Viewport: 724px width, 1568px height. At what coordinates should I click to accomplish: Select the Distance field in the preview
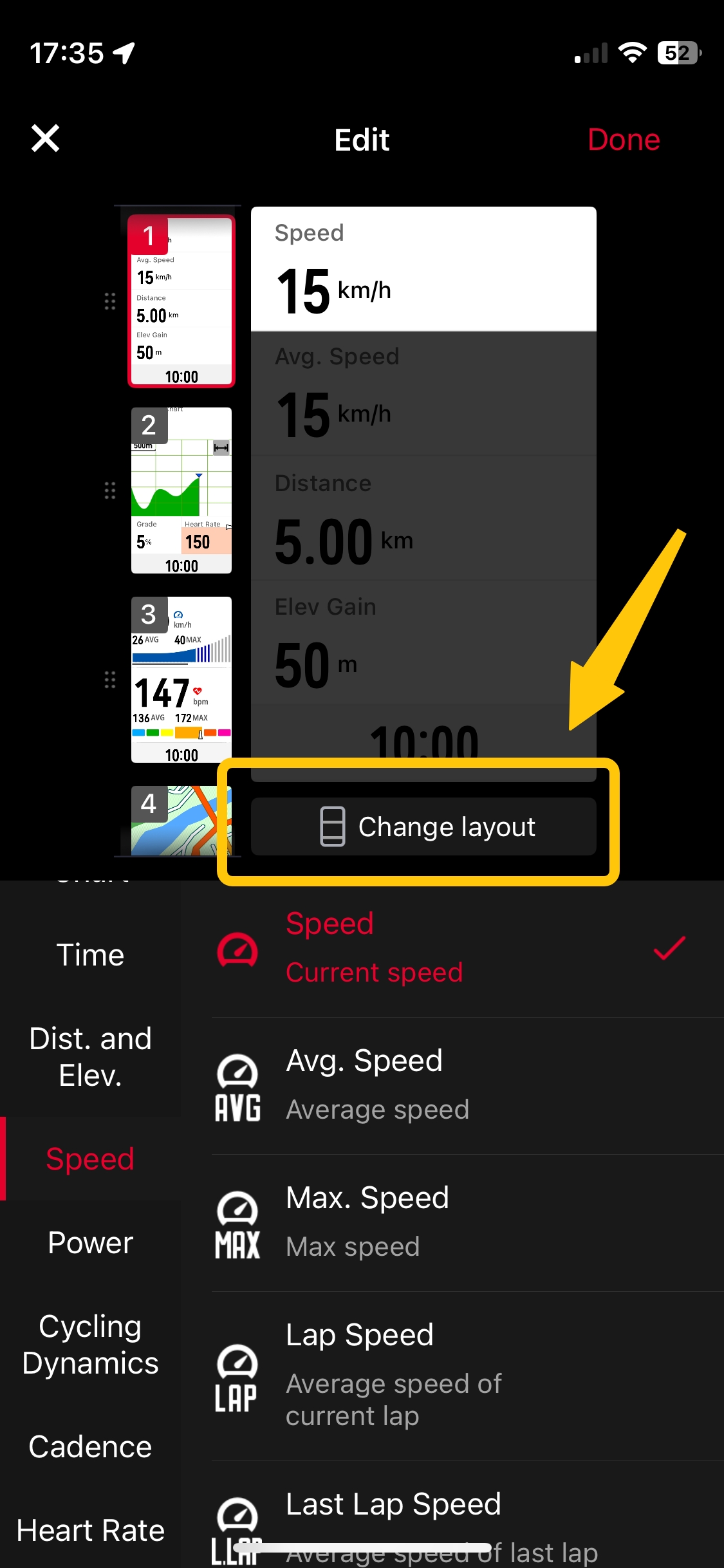coord(423,519)
